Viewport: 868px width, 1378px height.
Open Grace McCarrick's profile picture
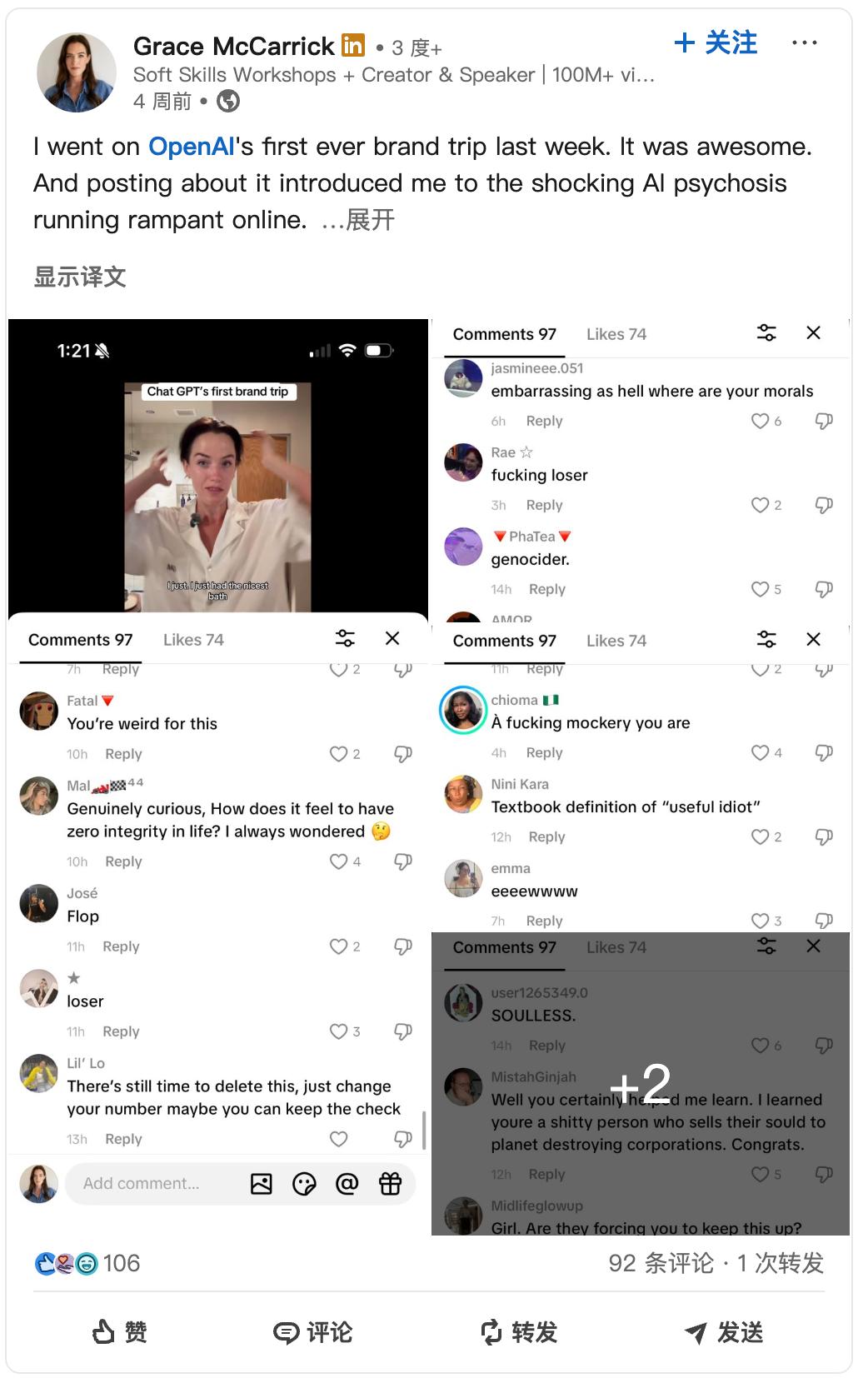pyautogui.click(x=77, y=72)
